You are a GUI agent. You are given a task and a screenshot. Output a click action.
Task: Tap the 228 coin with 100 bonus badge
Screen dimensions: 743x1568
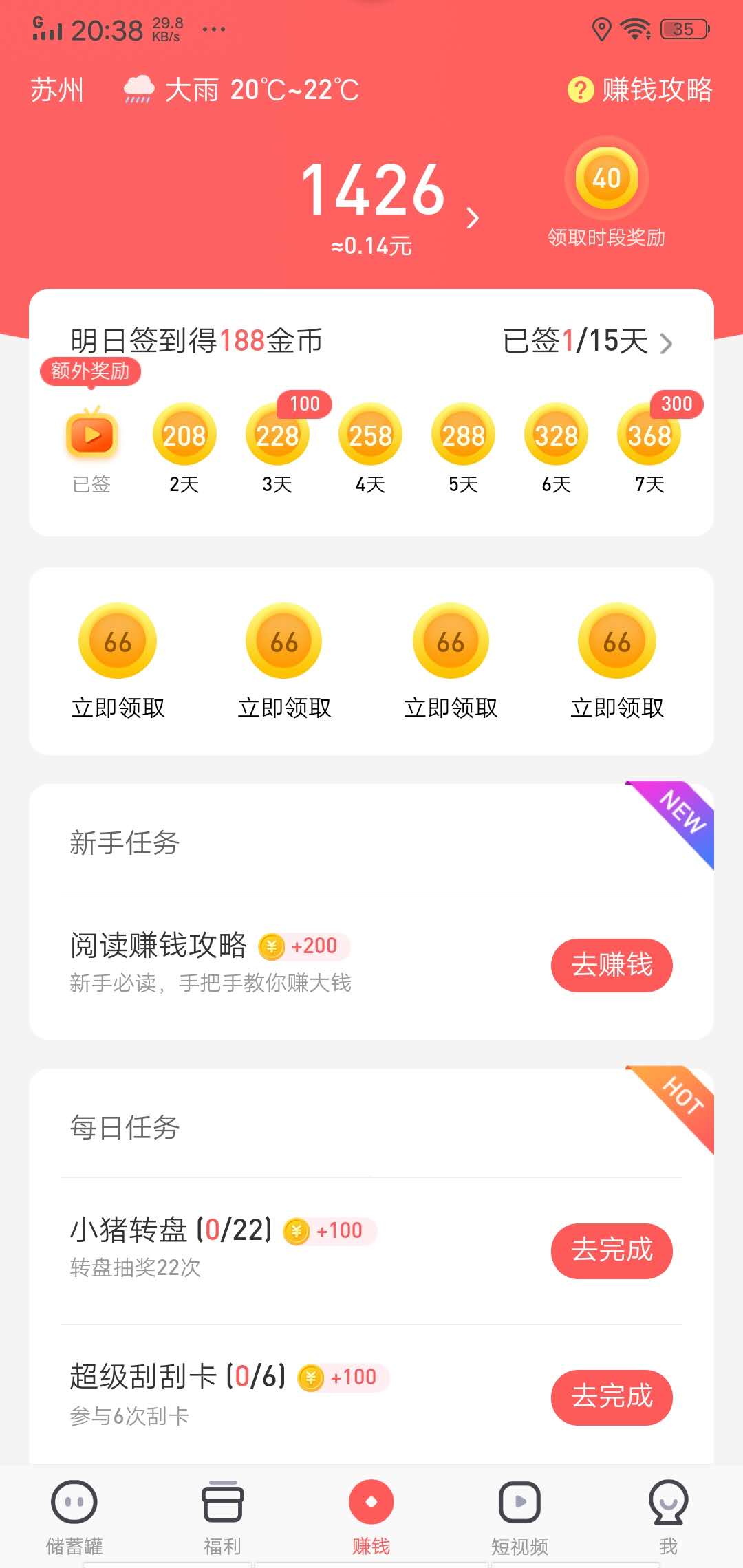point(277,435)
